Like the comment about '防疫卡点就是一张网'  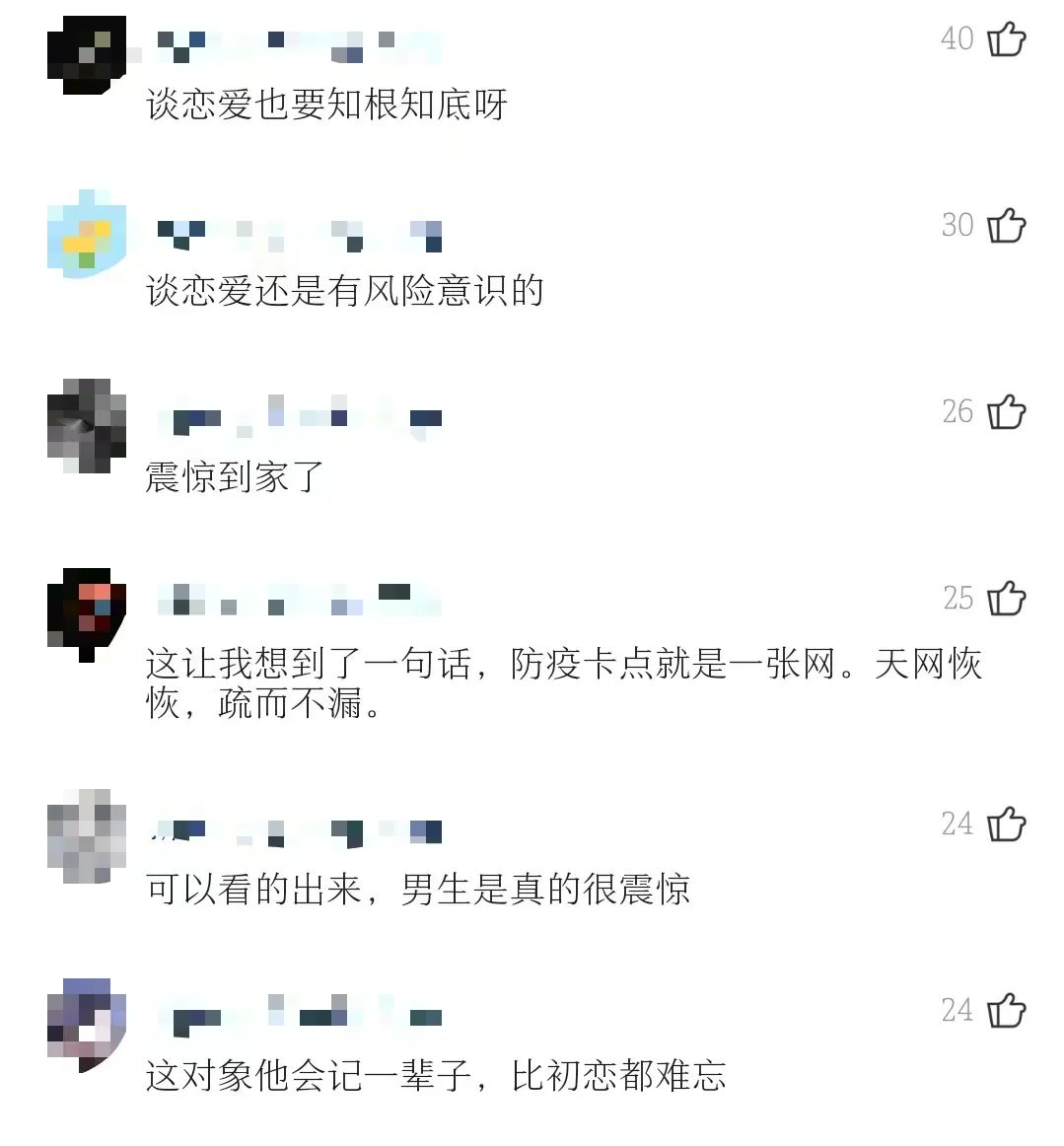point(1007,599)
